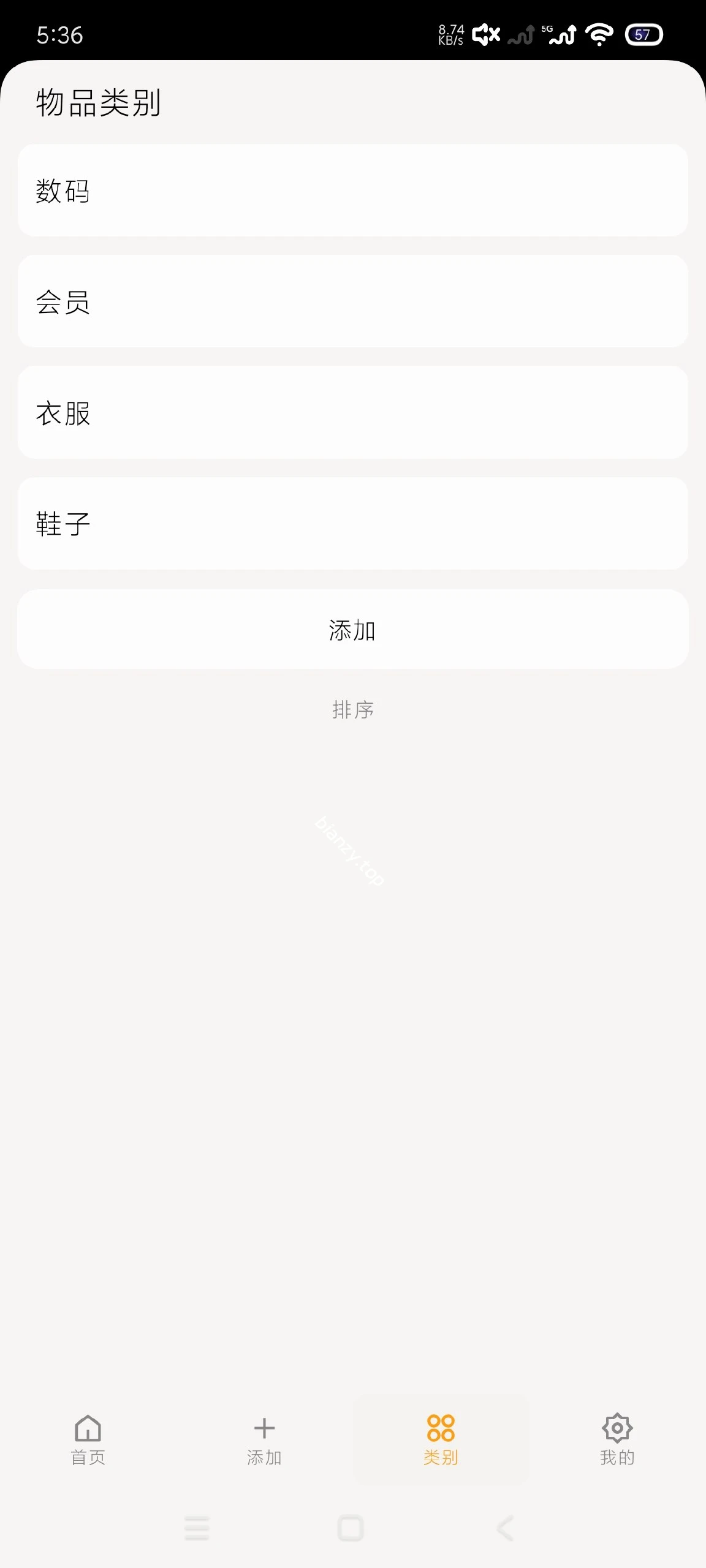Select the 衣服 category entry
The height and width of the screenshot is (1568, 706).
point(353,412)
